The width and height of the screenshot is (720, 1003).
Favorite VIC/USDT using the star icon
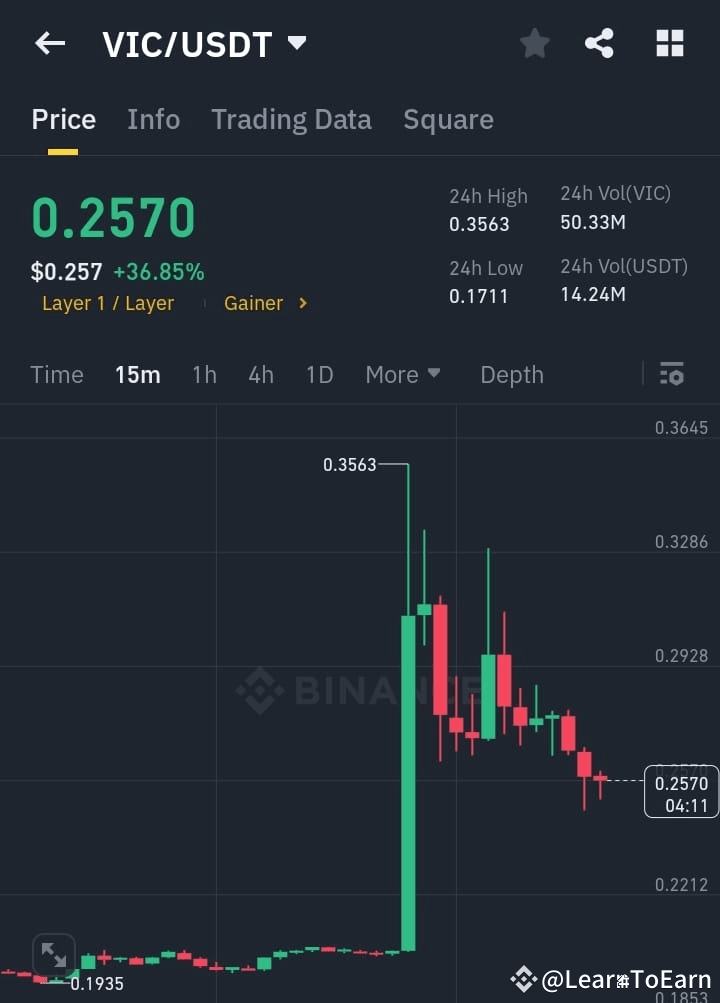[534, 43]
